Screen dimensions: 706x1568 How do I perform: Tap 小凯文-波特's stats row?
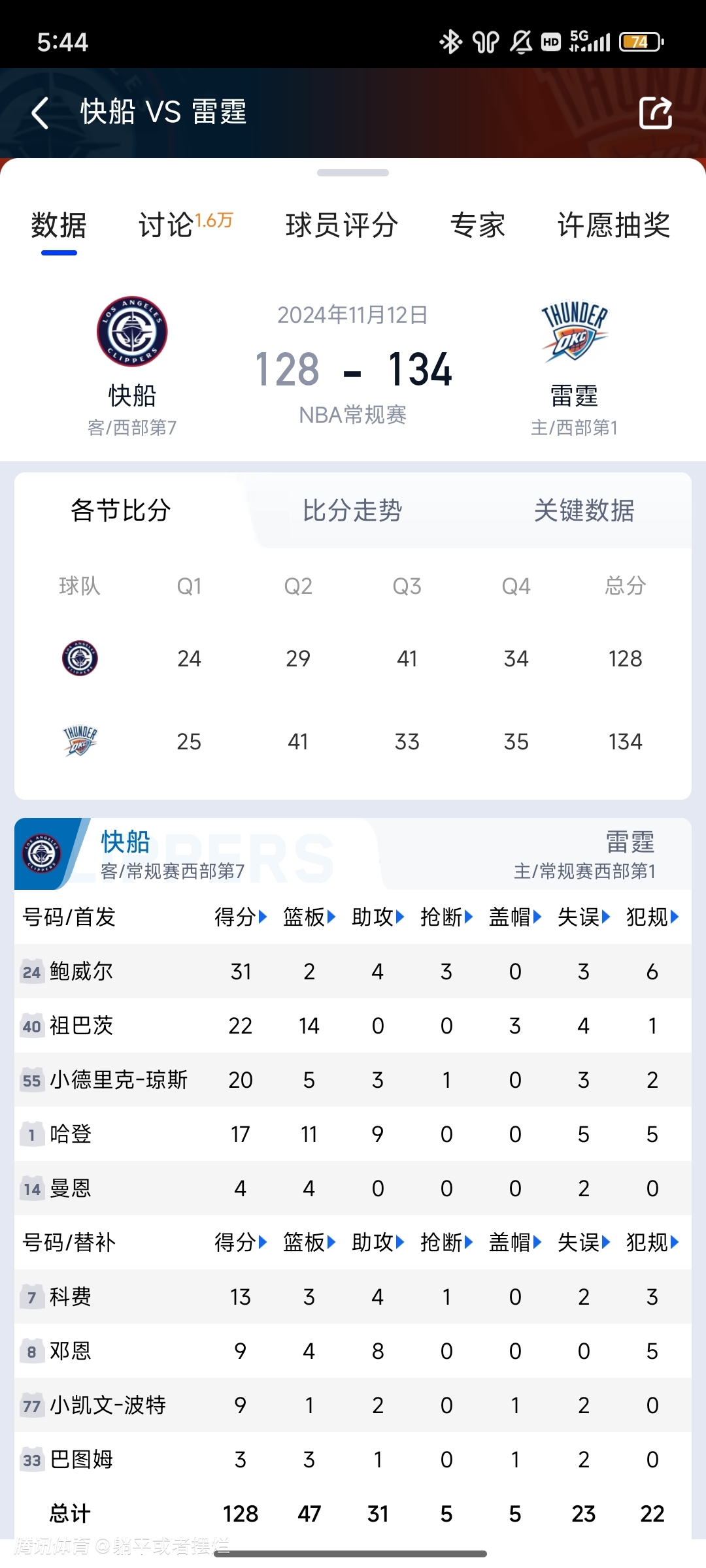click(353, 1405)
